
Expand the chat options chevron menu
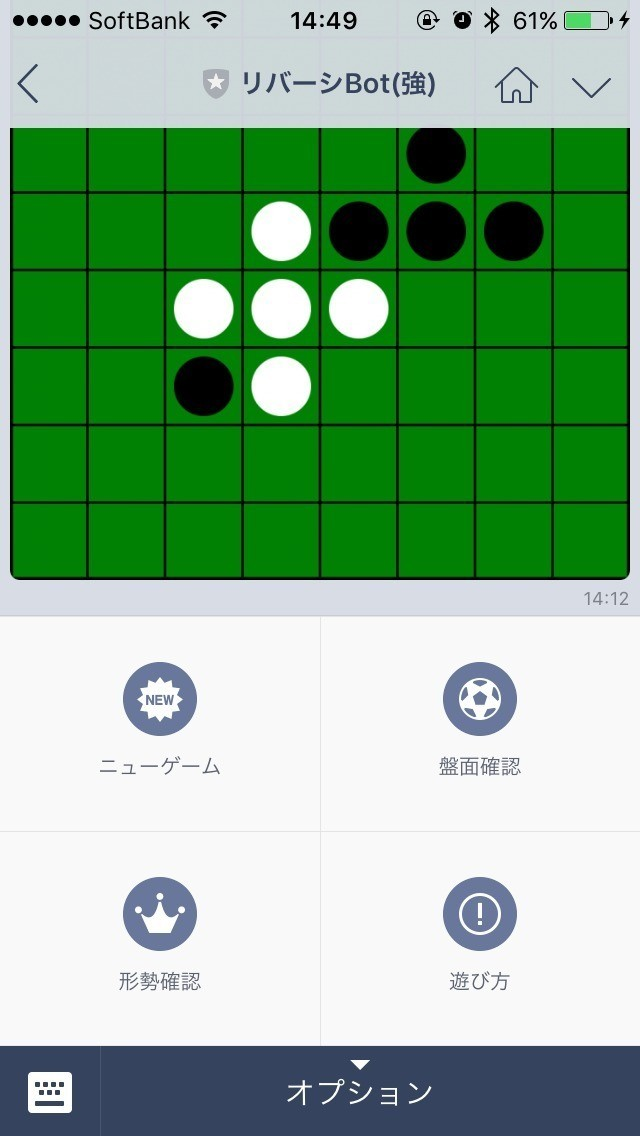coord(591,86)
